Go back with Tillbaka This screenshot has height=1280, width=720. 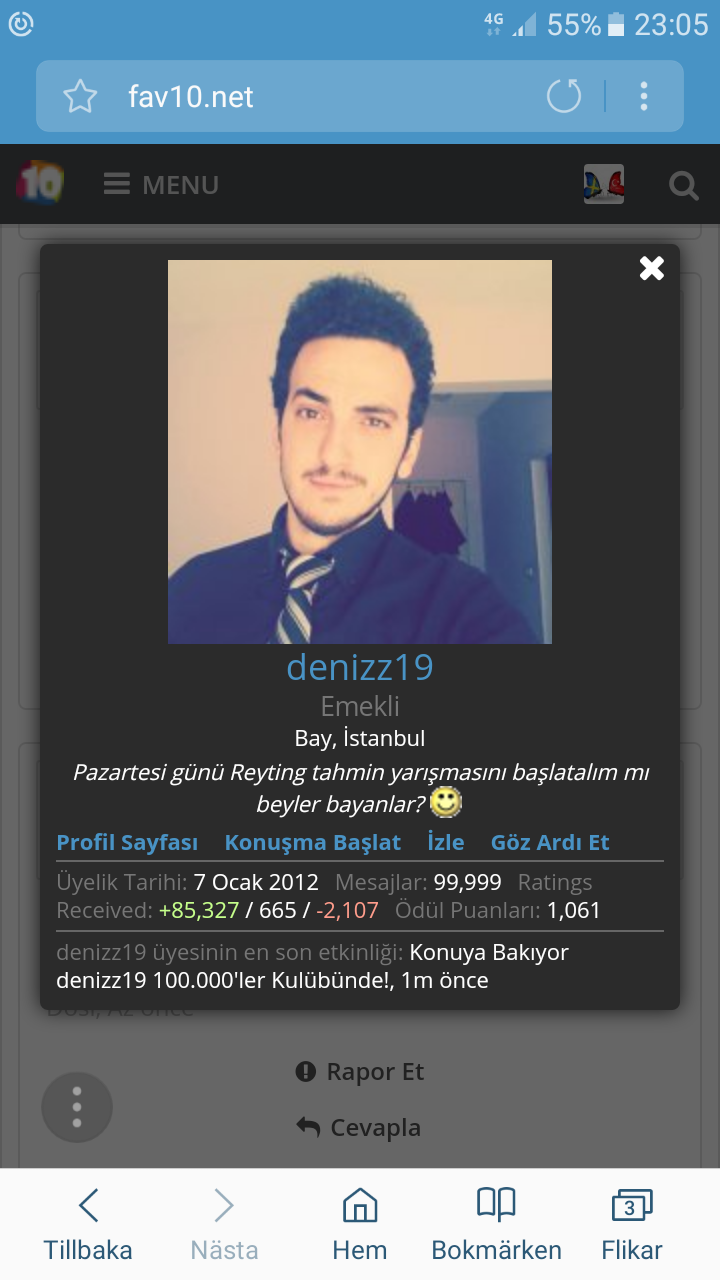click(x=88, y=1224)
